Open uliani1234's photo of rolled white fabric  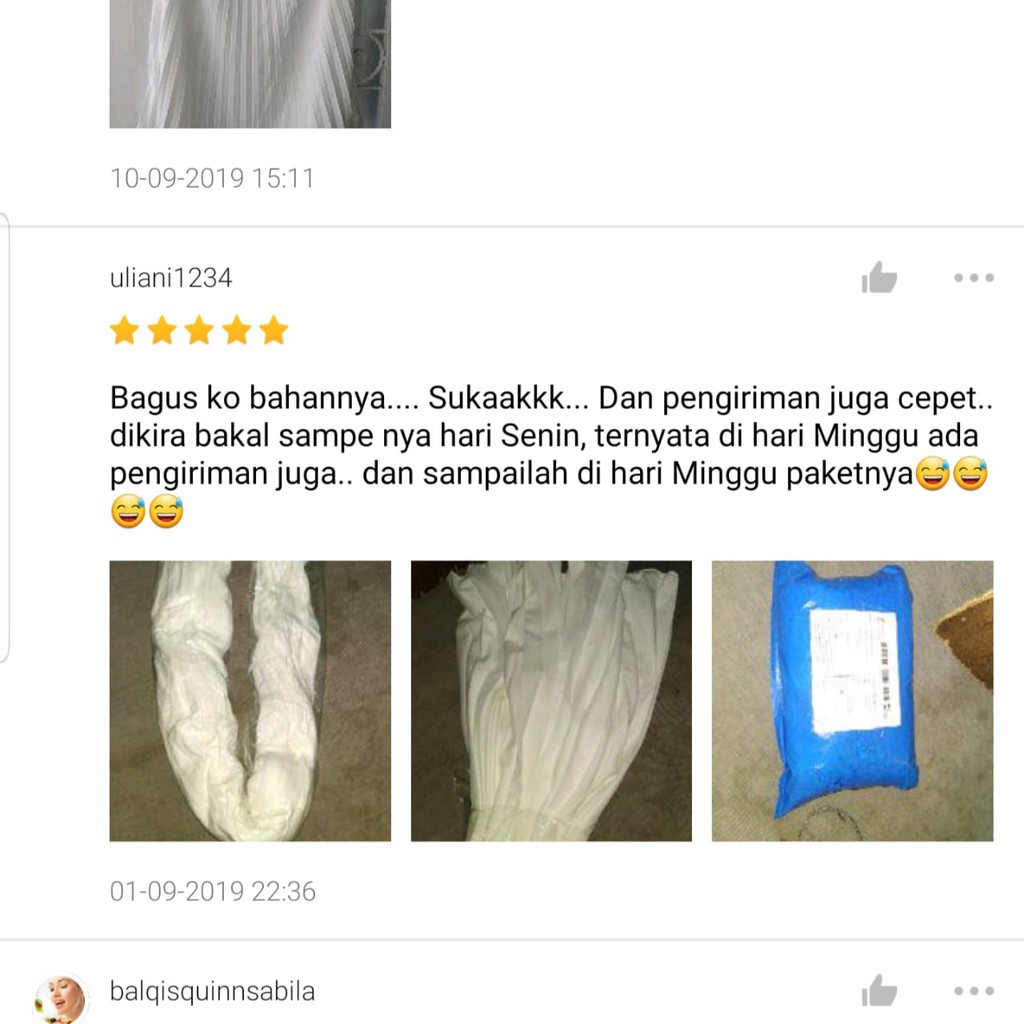(250, 700)
